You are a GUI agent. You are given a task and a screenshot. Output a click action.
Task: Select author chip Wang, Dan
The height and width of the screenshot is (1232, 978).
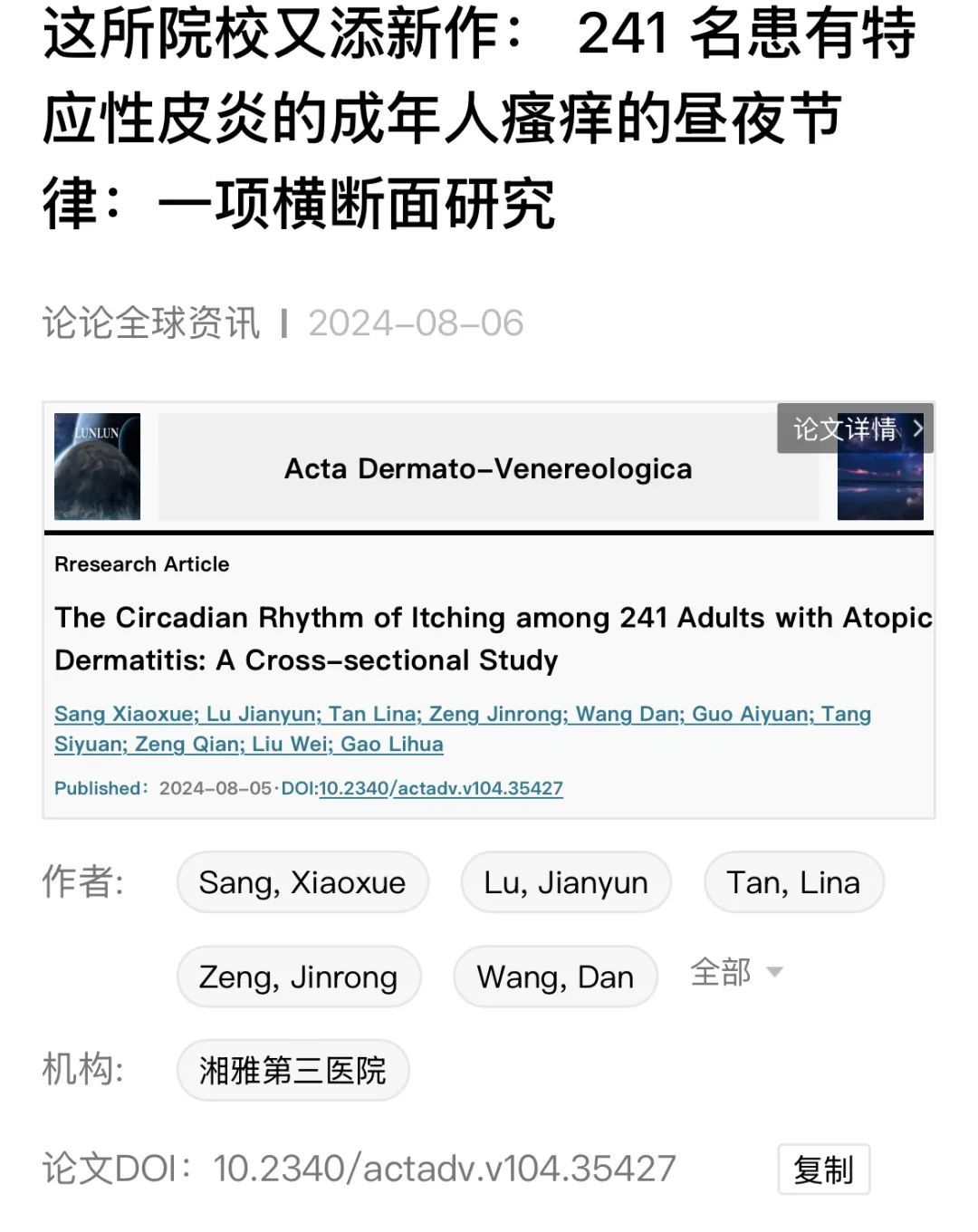click(x=555, y=977)
